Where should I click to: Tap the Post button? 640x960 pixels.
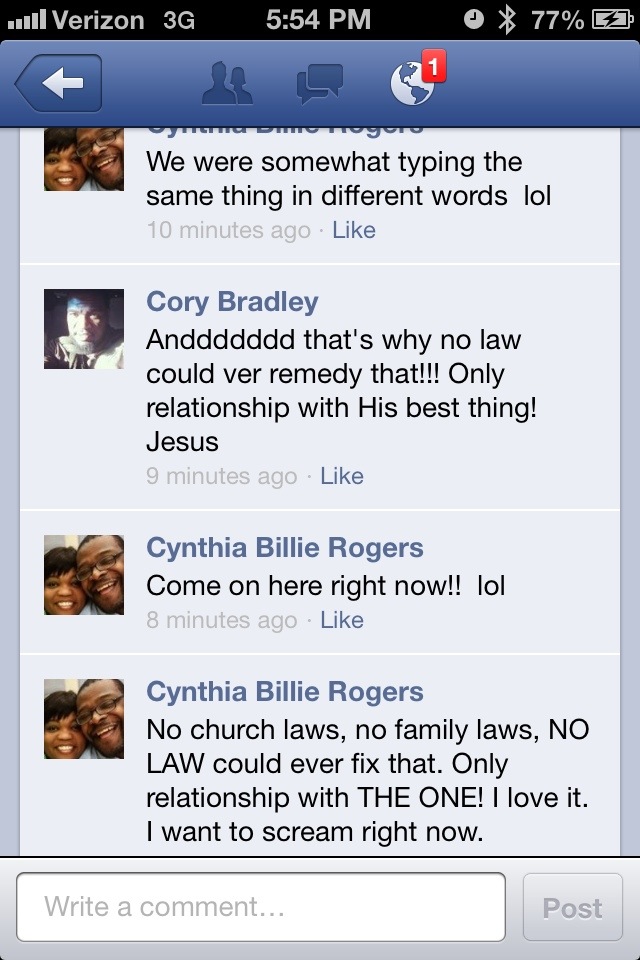572,907
